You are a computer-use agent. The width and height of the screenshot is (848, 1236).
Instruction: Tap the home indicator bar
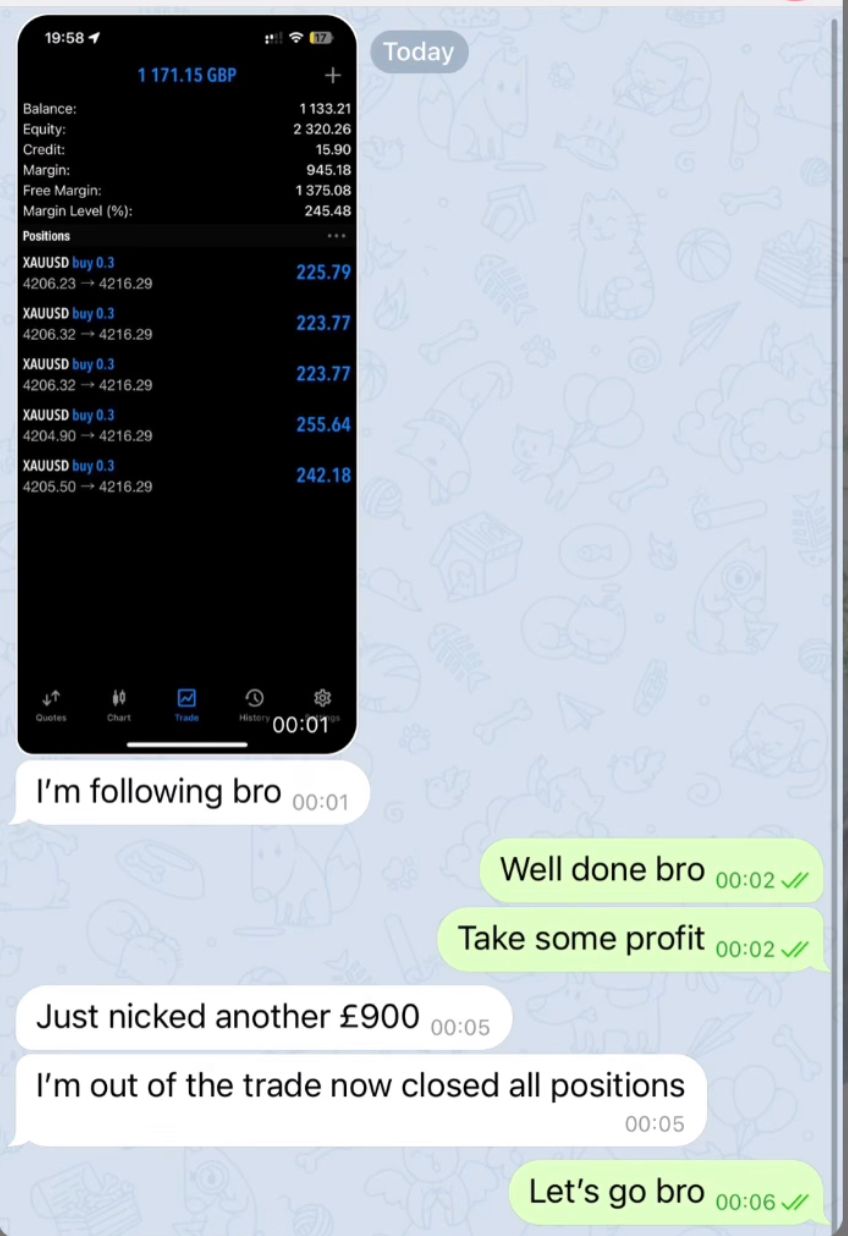(x=186, y=743)
